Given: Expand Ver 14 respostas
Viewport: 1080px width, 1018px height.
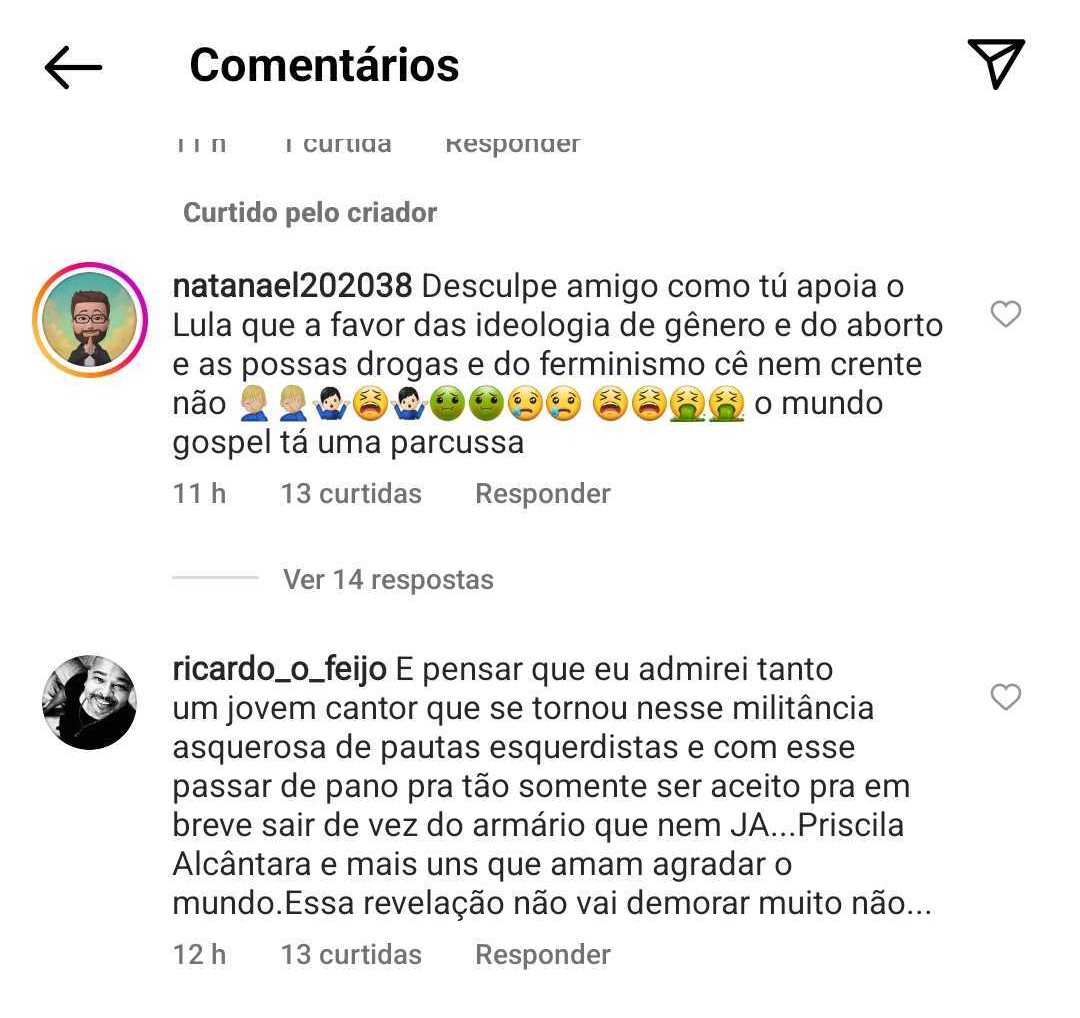Looking at the screenshot, I should [388, 579].
